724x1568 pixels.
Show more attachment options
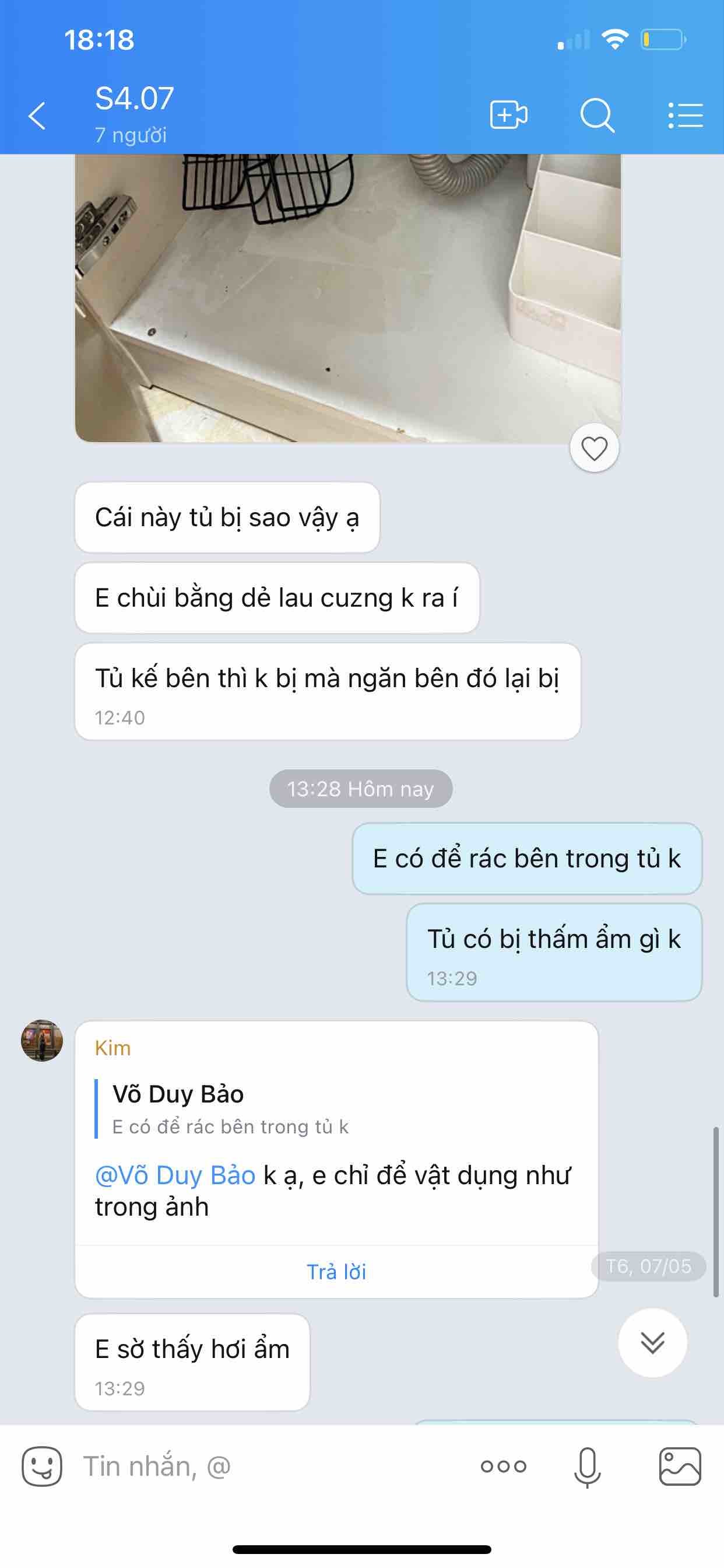click(x=503, y=1466)
